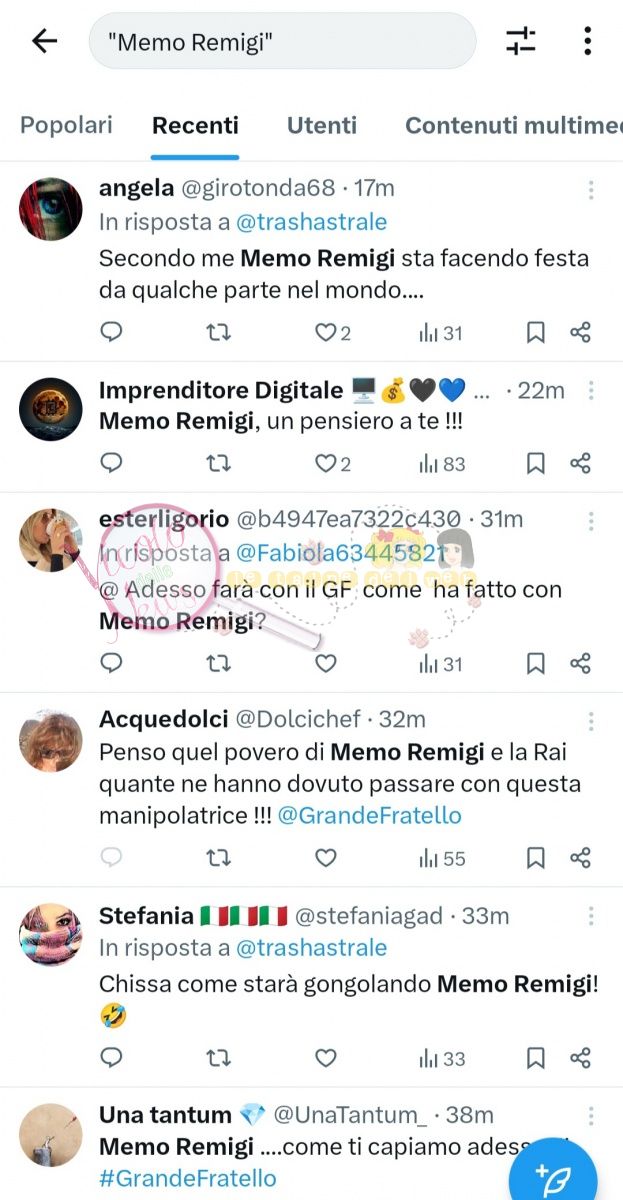Bookmark Imprenditore Digitale's post
Screen dimensions: 623x1200
(x=536, y=463)
